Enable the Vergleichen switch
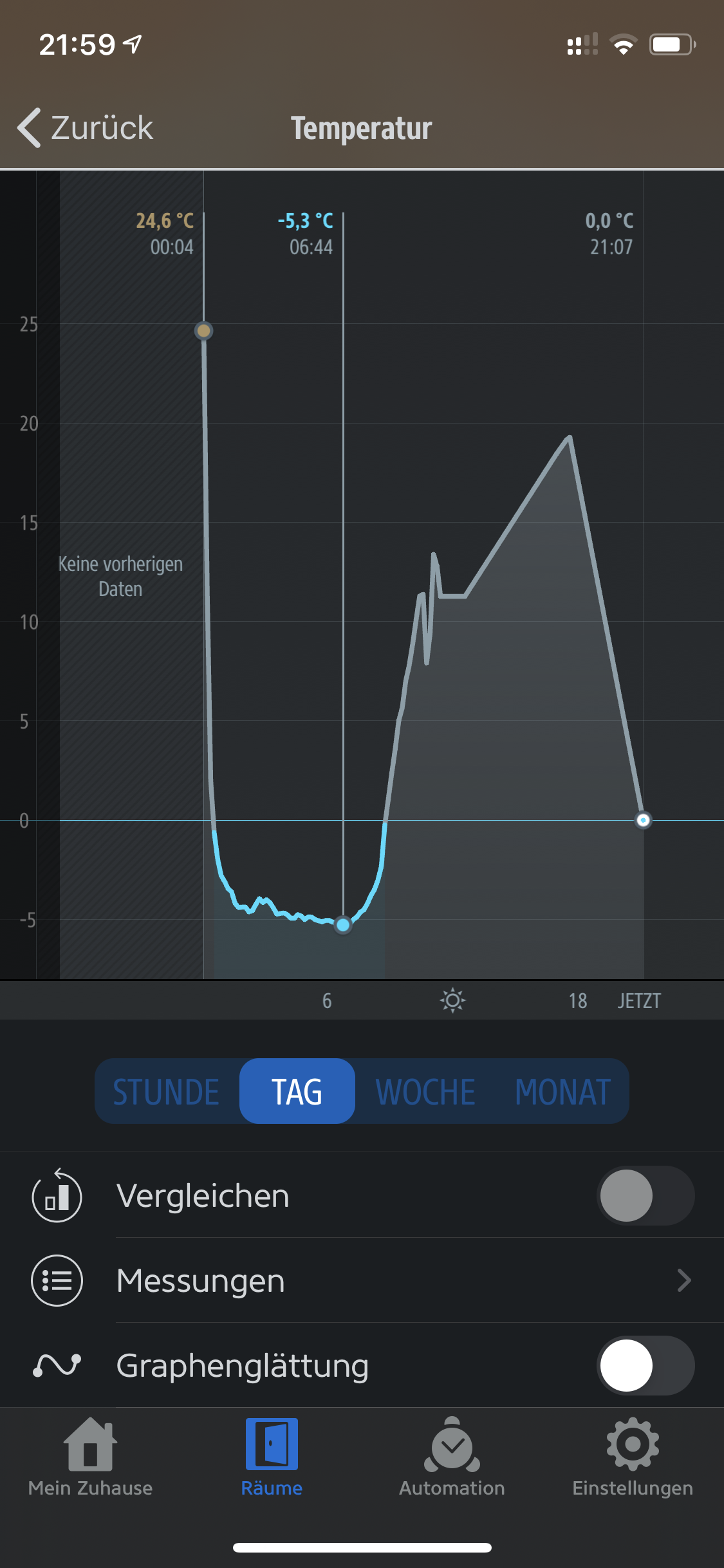 pyautogui.click(x=645, y=1196)
